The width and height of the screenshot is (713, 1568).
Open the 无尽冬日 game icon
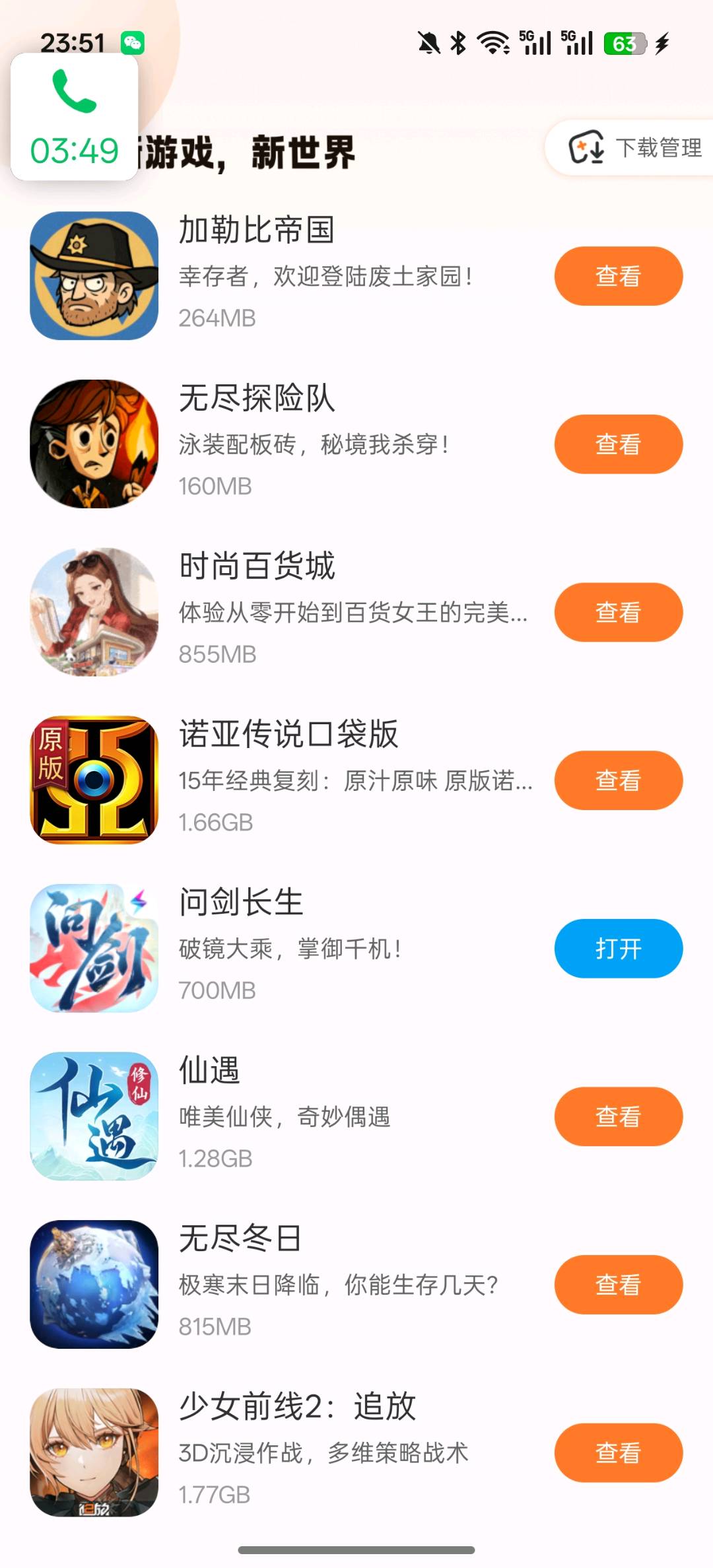click(92, 1283)
